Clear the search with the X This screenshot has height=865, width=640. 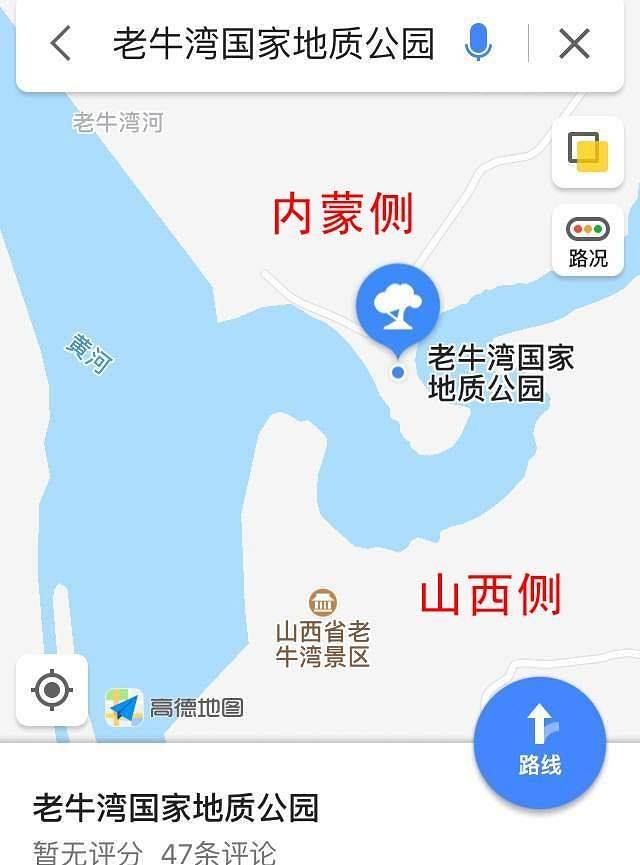pyautogui.click(x=574, y=44)
